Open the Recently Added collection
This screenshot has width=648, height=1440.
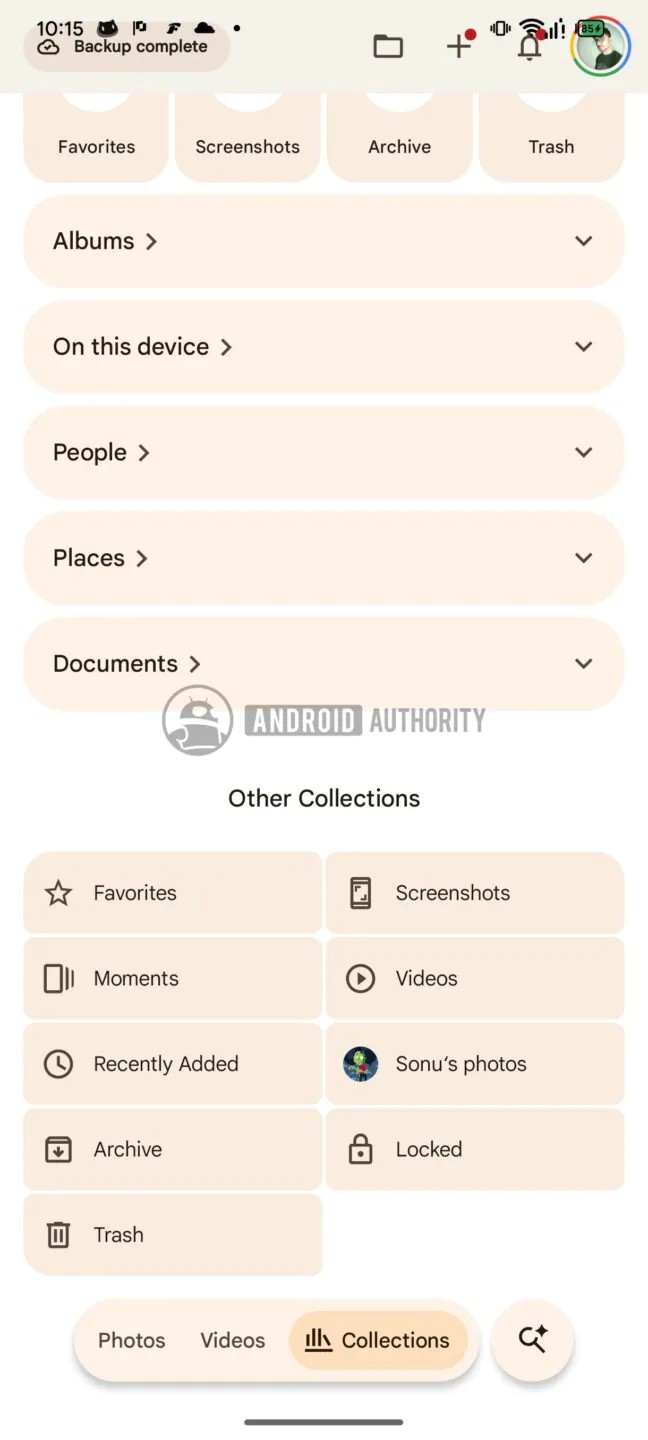(172, 1064)
